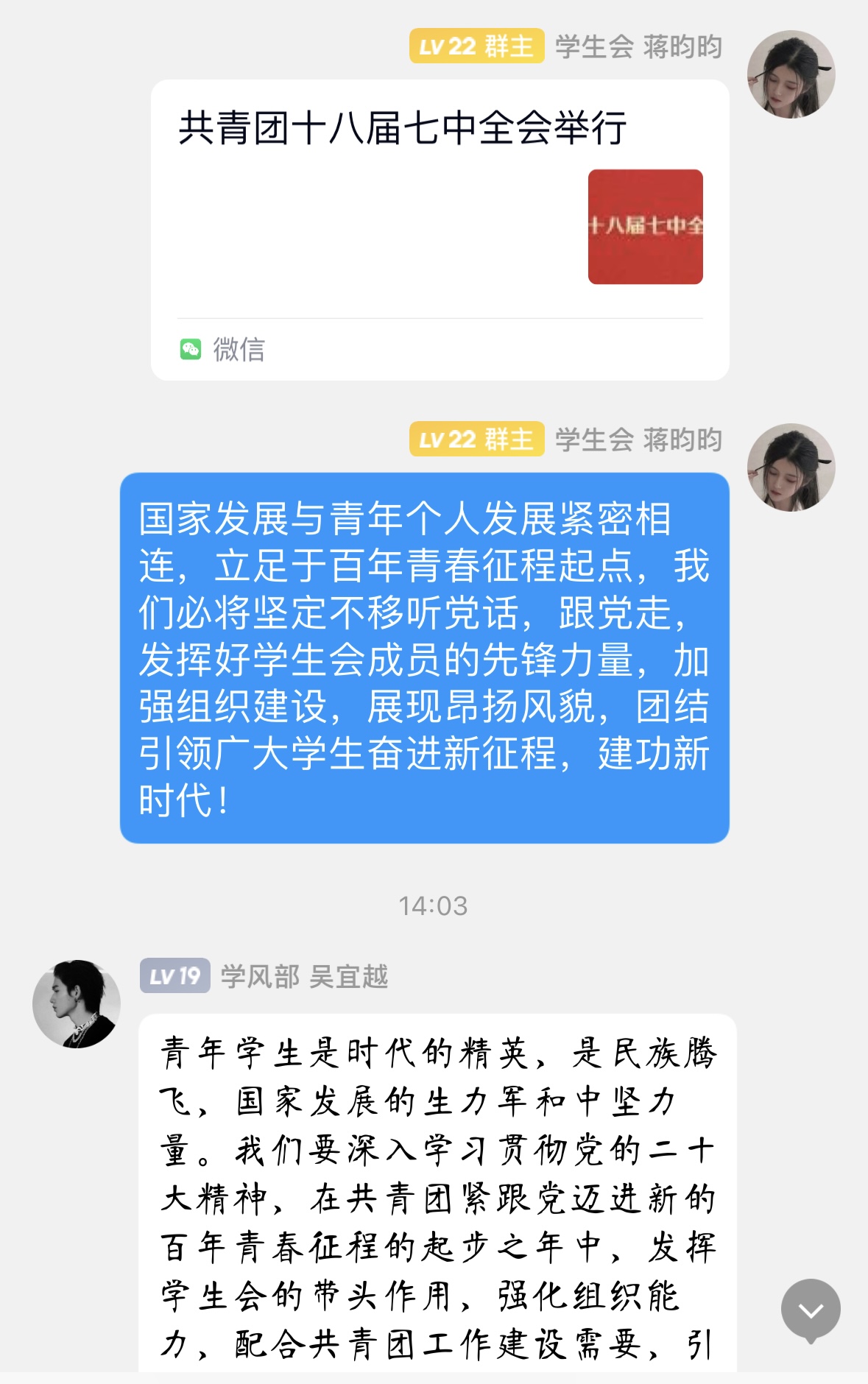Open the shared article 共青团十八届七中全会举行
Viewport: 868px width, 1384px height.
click(x=440, y=228)
